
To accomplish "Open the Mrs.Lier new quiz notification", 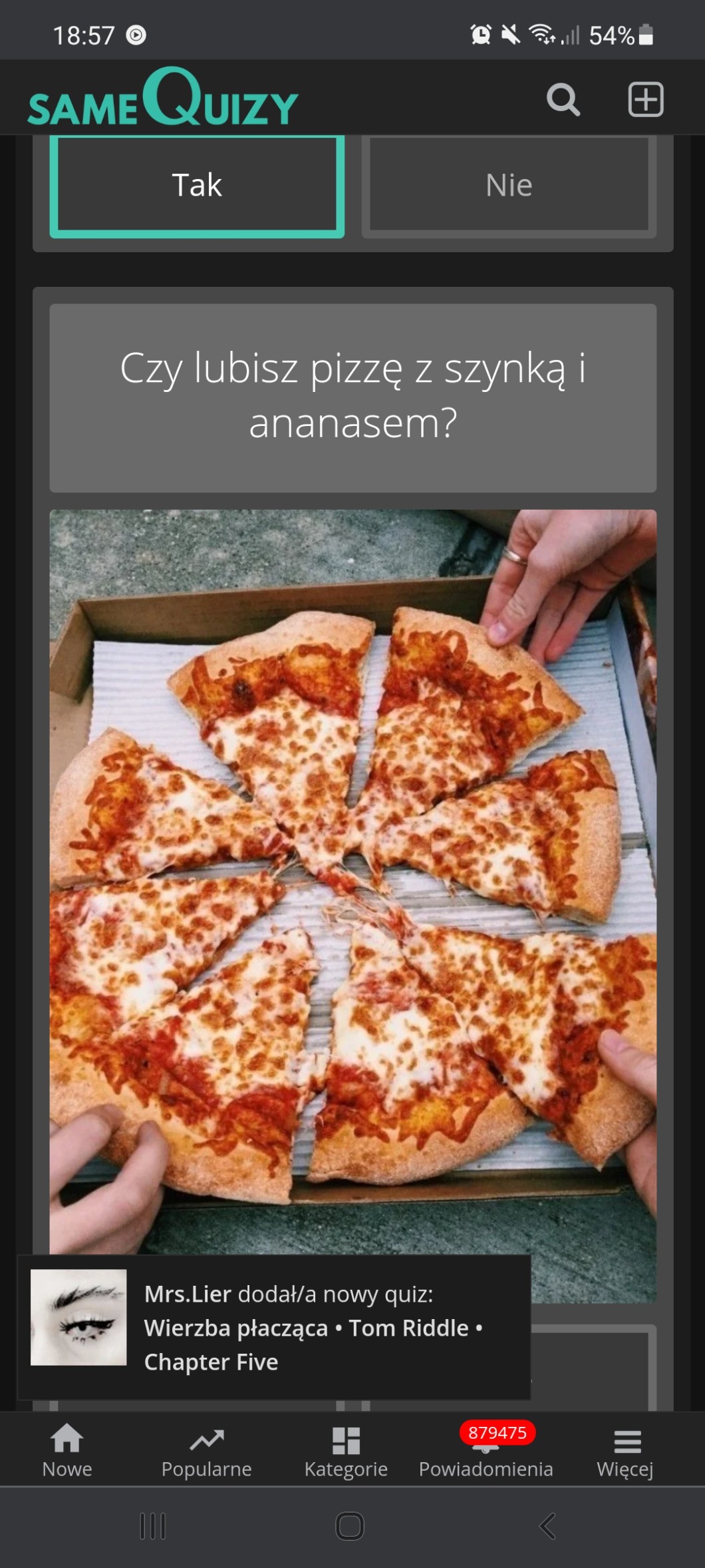I will point(273,1327).
